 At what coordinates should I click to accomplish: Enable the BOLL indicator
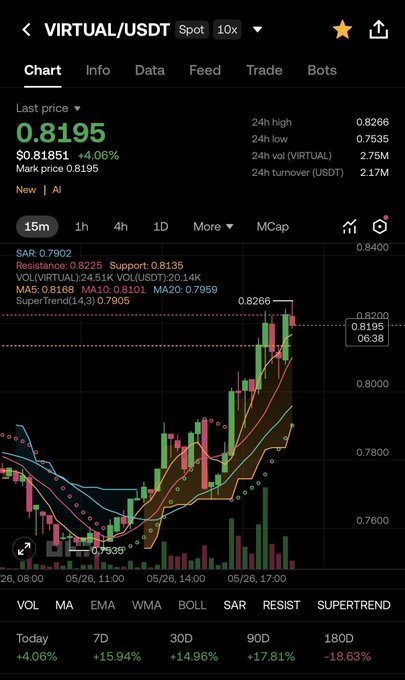tap(192, 605)
